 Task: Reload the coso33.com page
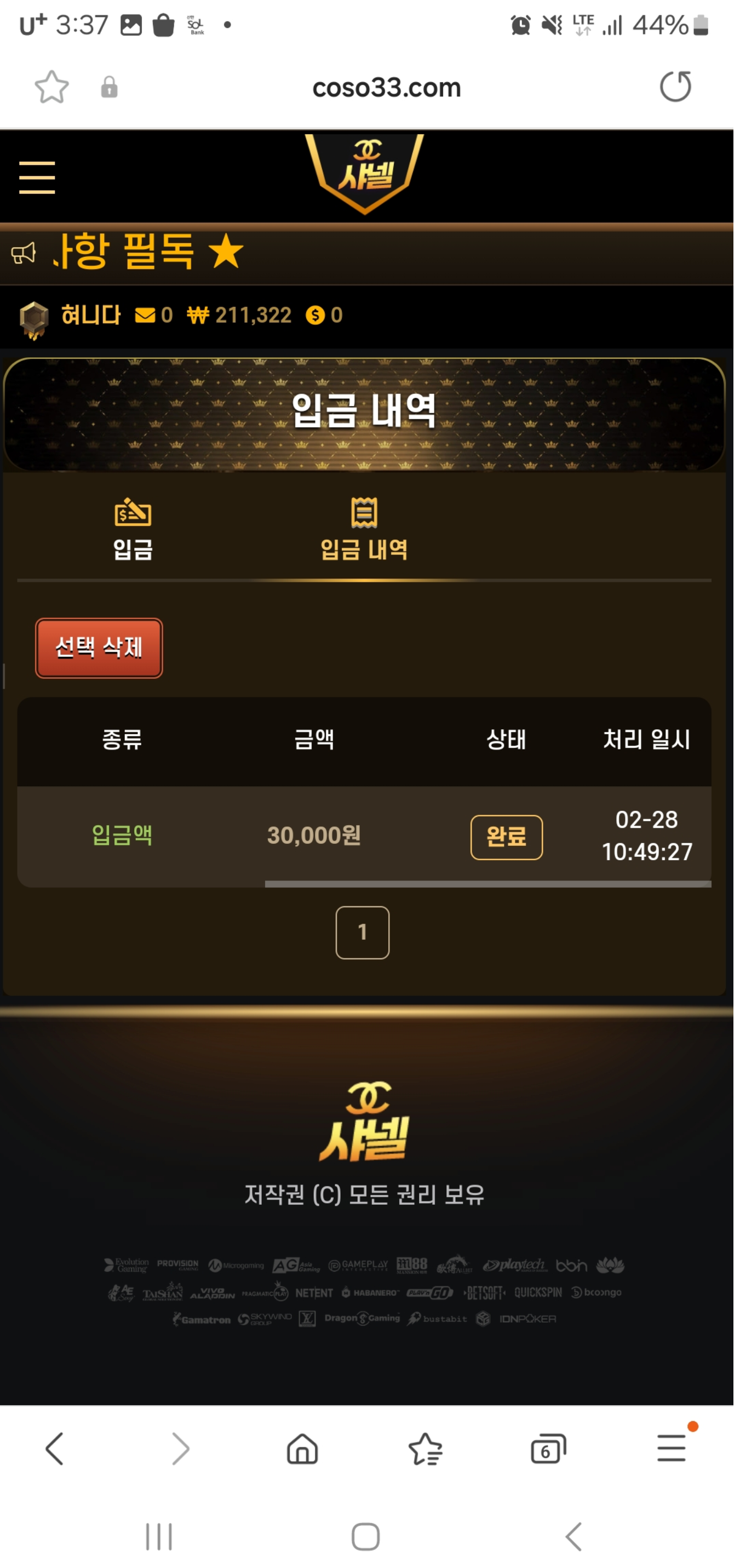[x=675, y=87]
